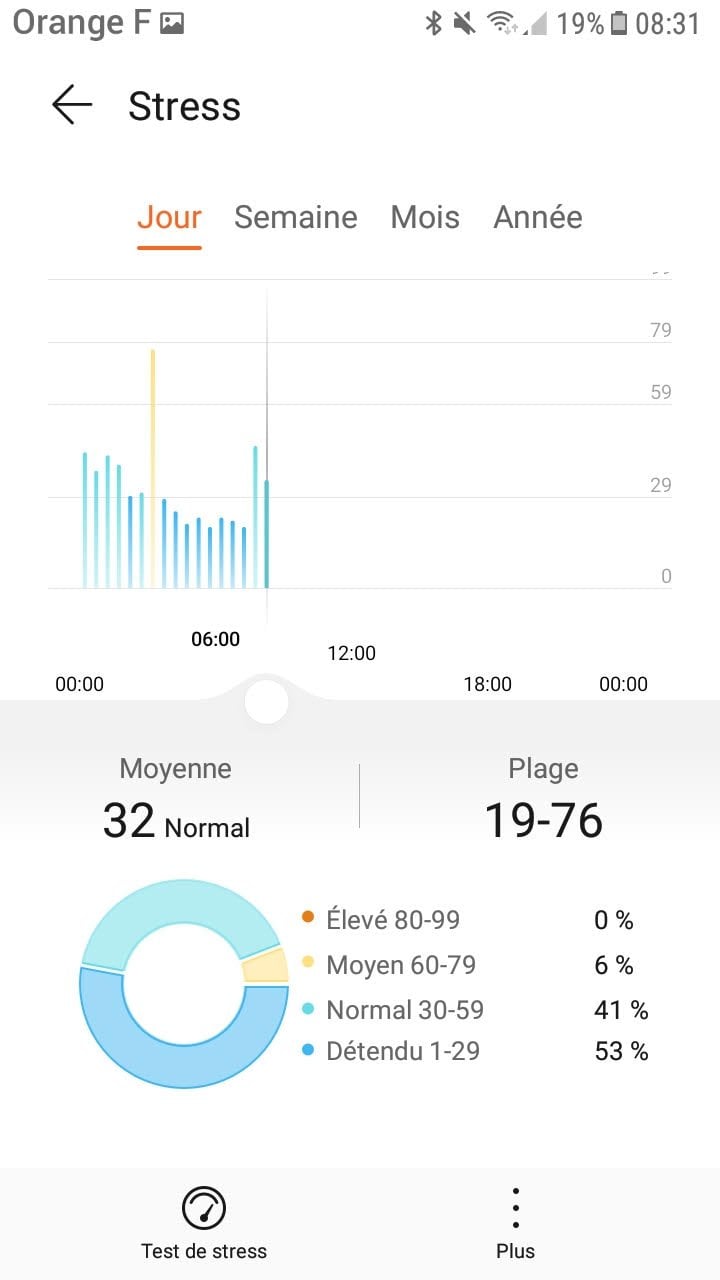Select the Jour tab
Viewport: 720px width, 1280px height.
(169, 217)
